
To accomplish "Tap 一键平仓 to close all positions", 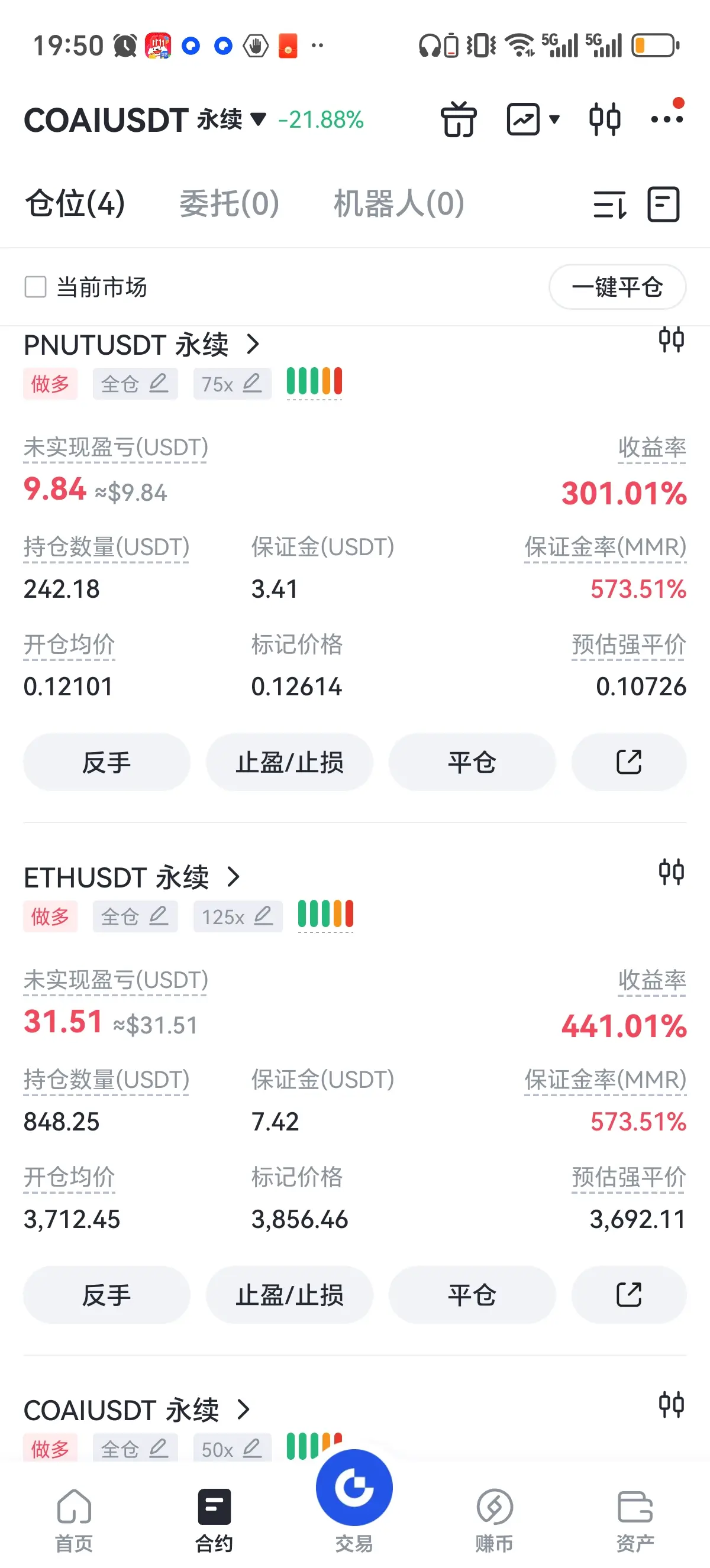I will tap(617, 287).
